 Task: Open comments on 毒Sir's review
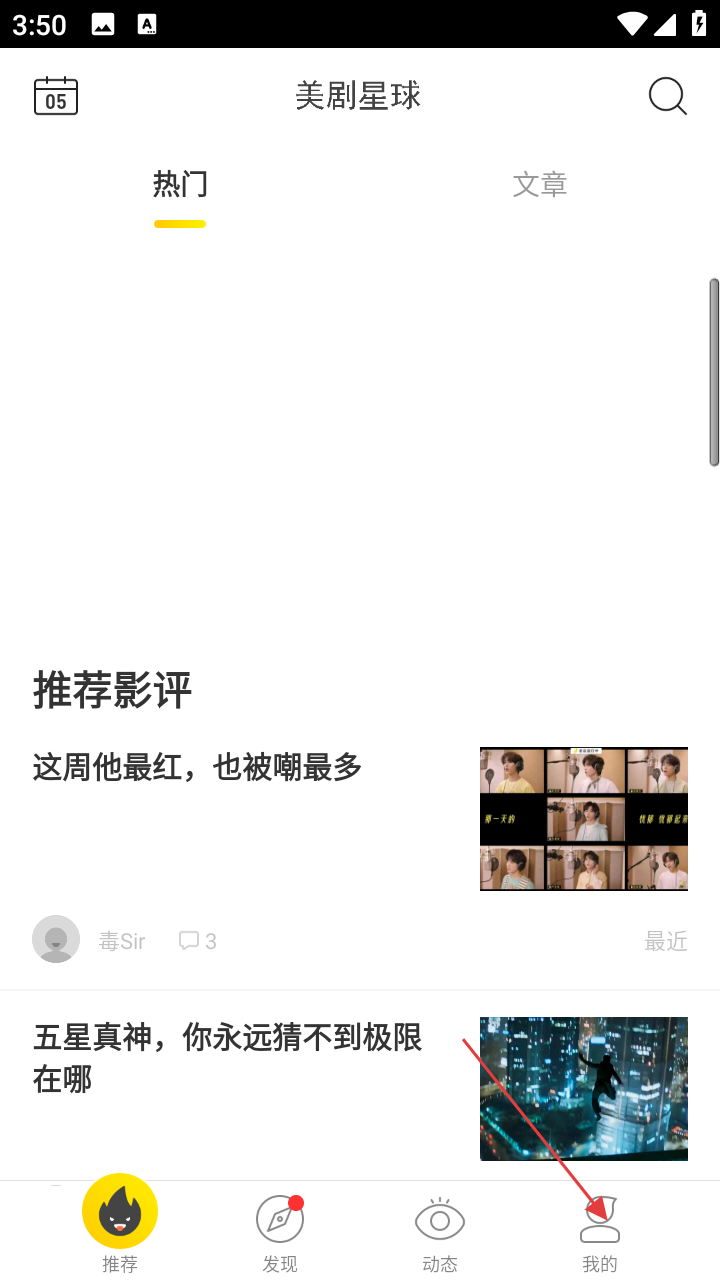pyautogui.click(x=197, y=941)
